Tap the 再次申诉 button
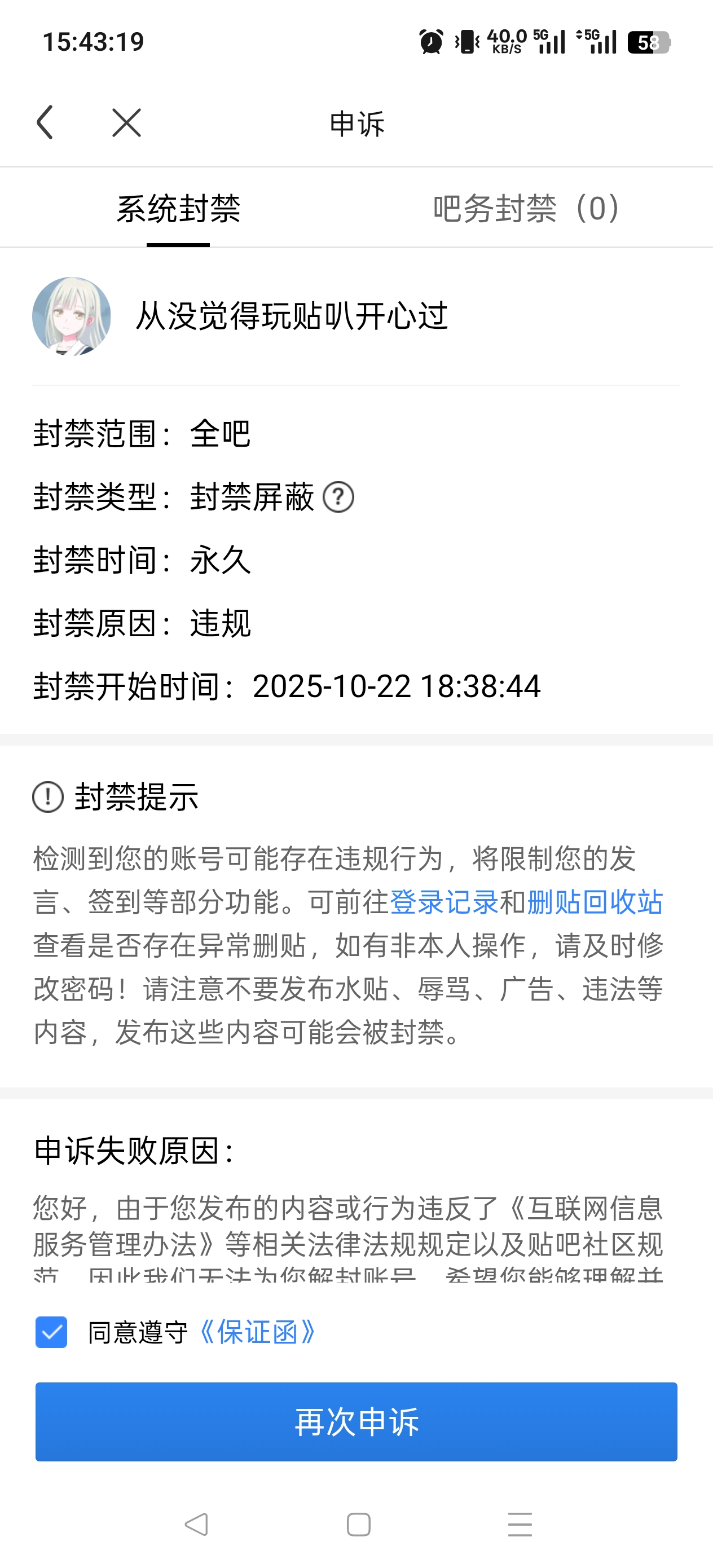This screenshot has width=713, height=1568. pos(356,1422)
